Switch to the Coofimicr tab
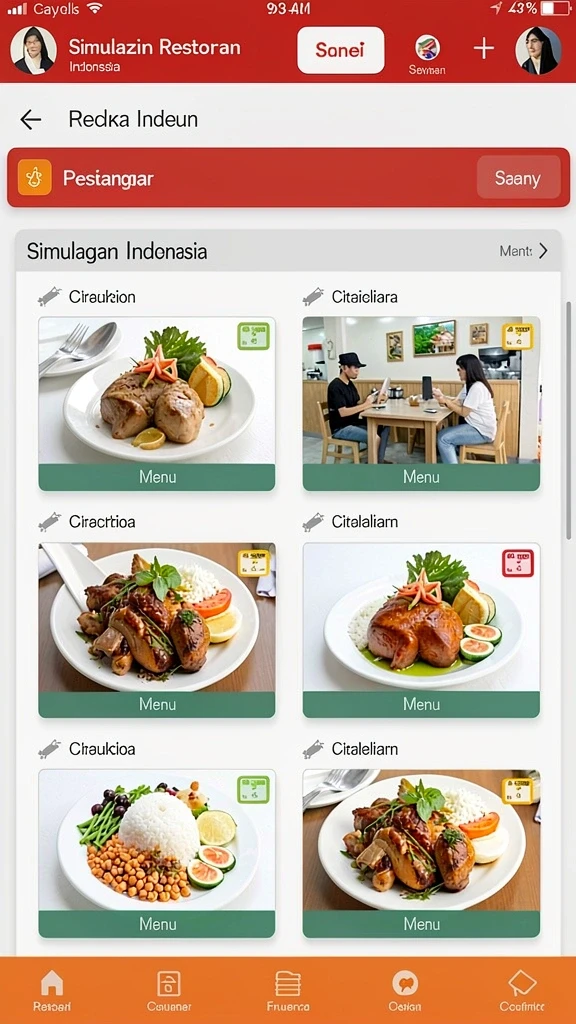 [522, 991]
